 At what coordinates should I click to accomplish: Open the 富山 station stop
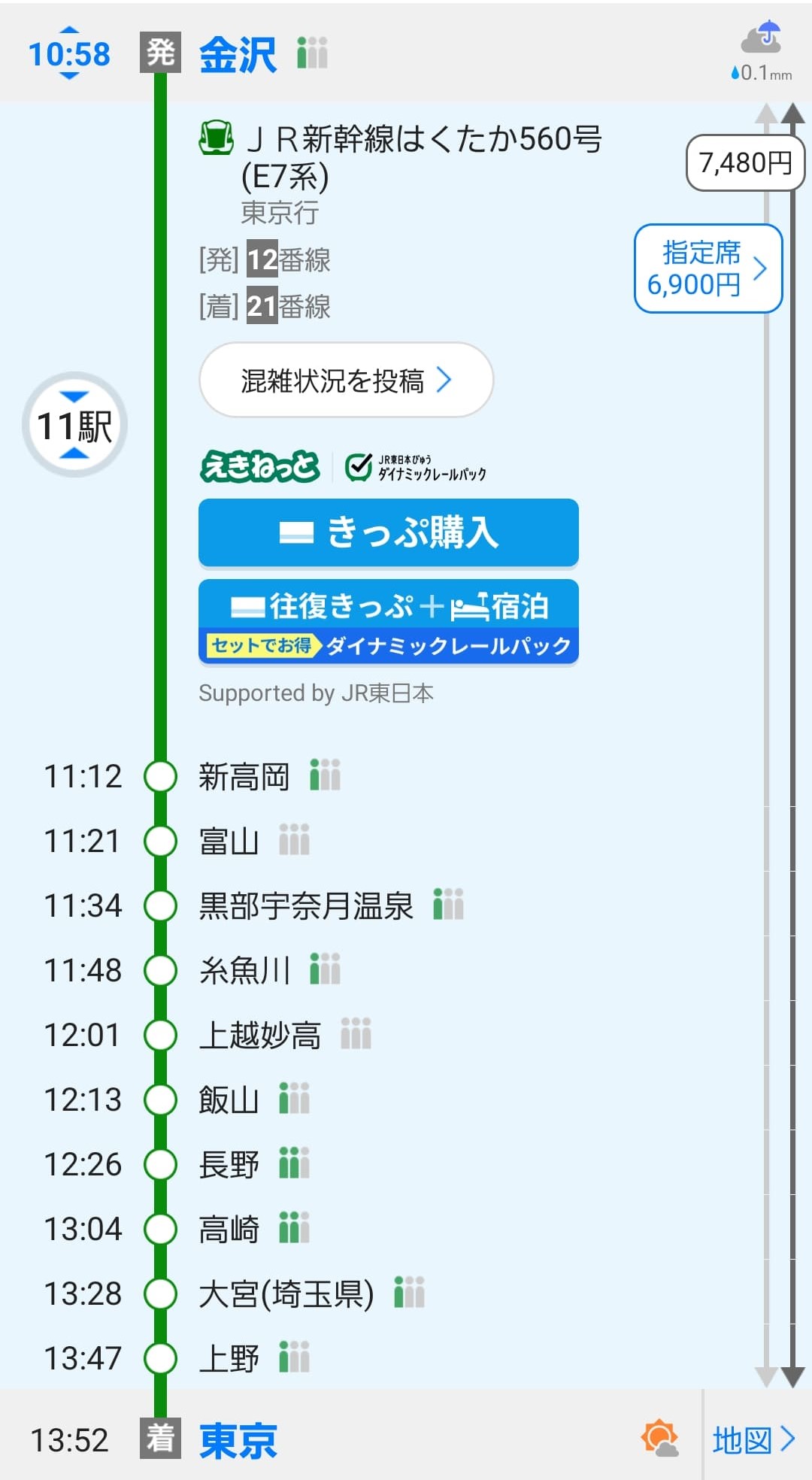[x=229, y=842]
